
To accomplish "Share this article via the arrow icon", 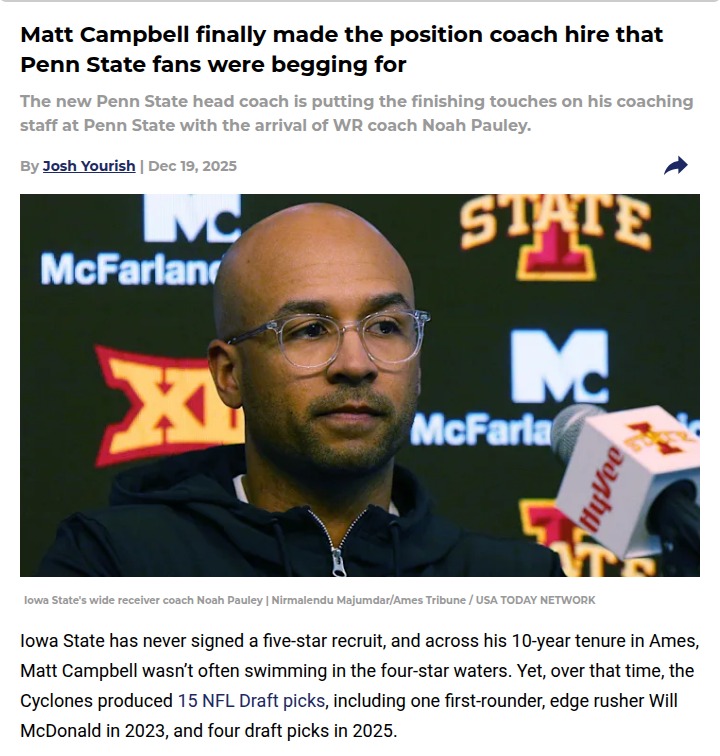I will point(676,166).
